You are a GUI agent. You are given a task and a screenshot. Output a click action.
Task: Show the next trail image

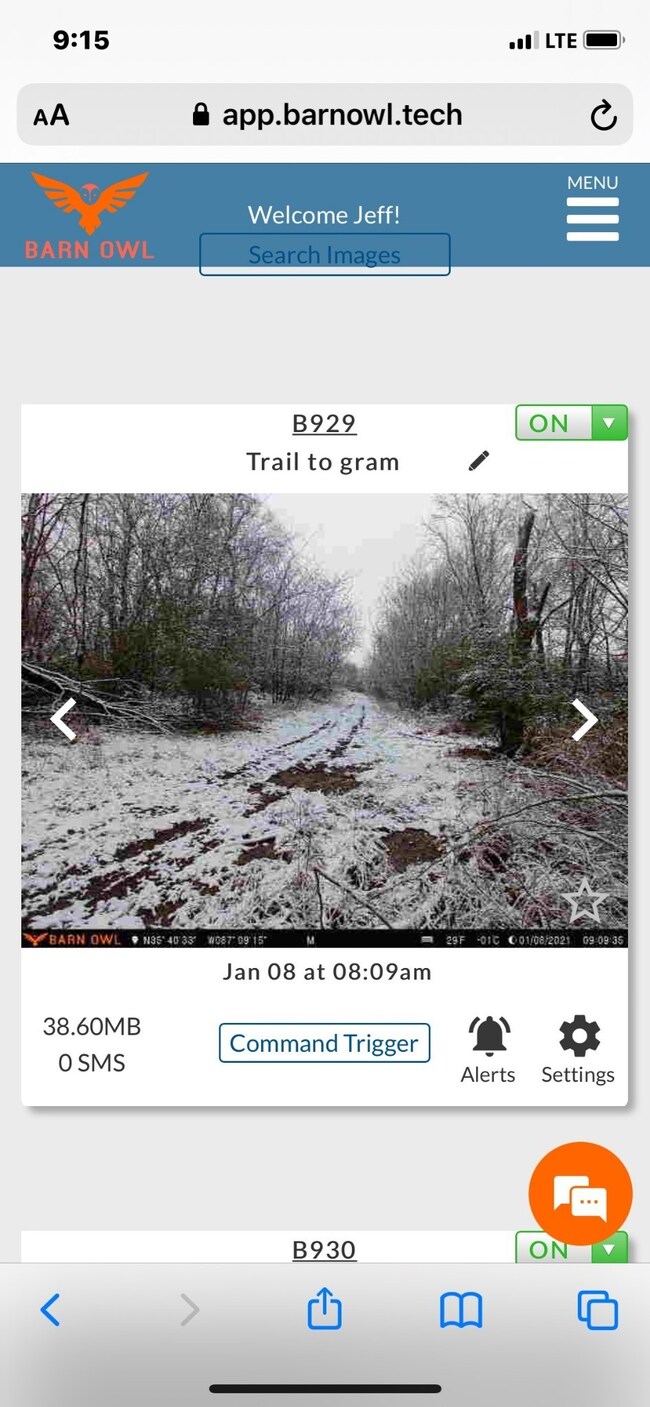(584, 719)
